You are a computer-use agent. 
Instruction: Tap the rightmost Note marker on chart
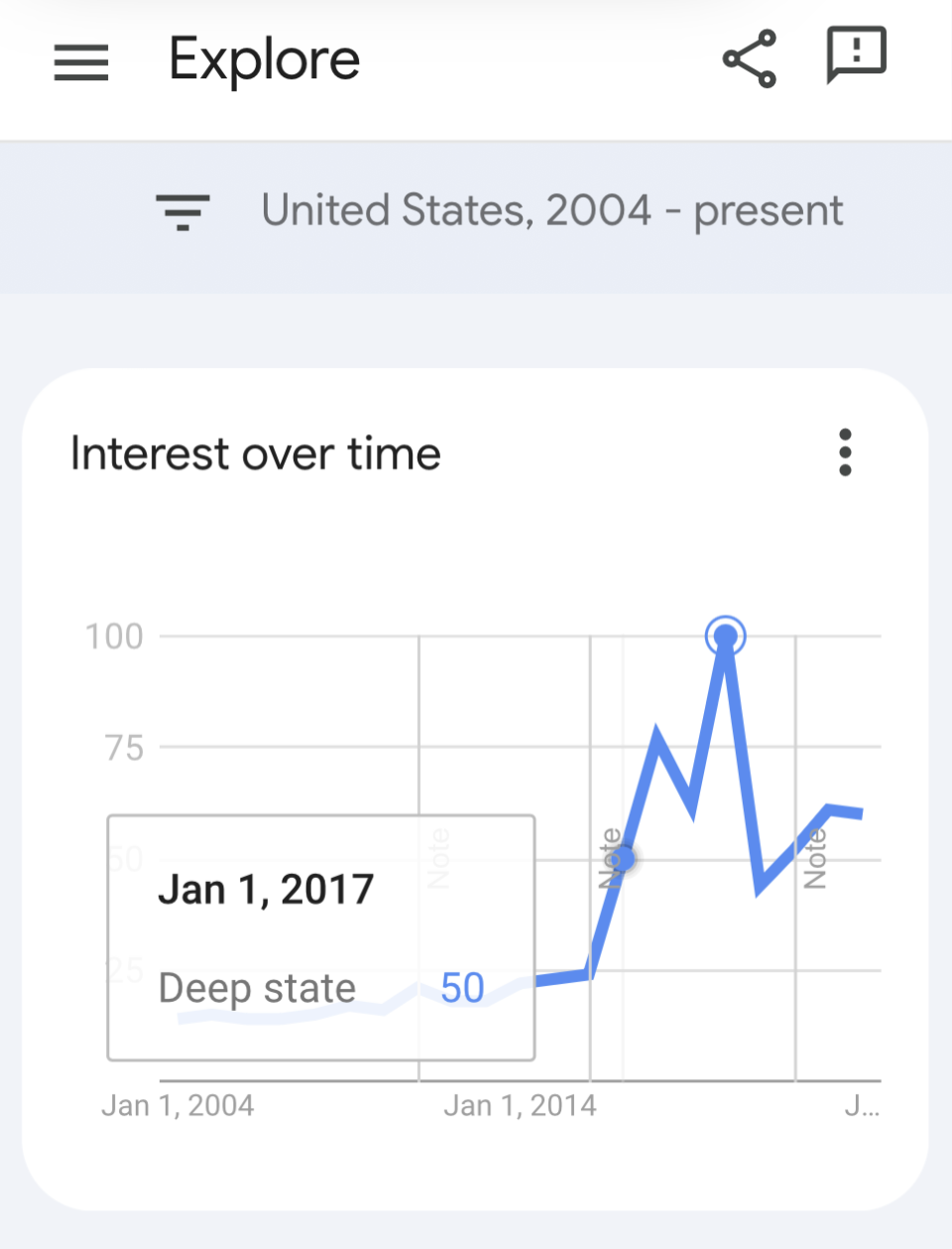click(815, 858)
